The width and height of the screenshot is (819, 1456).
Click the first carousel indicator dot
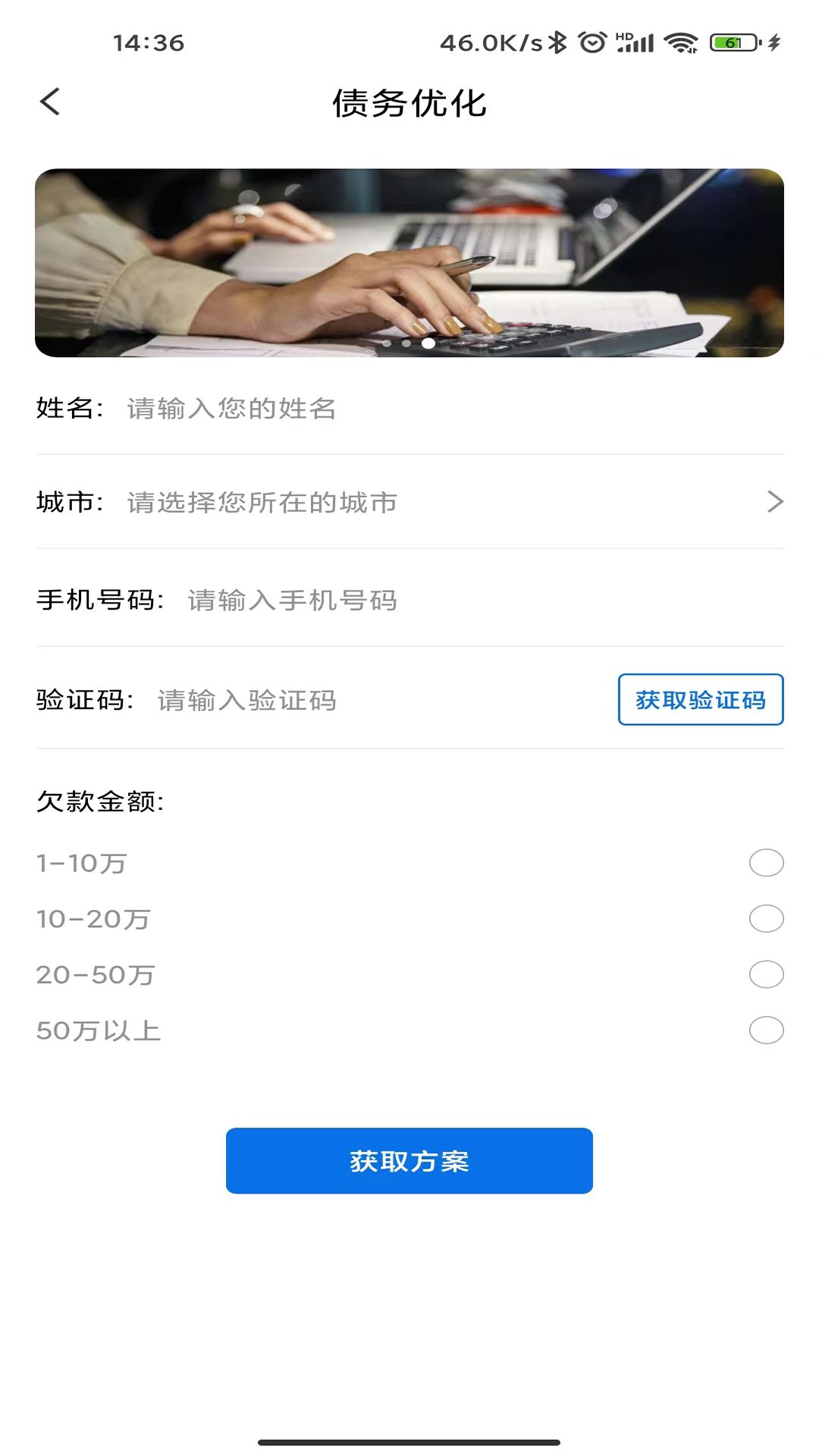pos(388,344)
